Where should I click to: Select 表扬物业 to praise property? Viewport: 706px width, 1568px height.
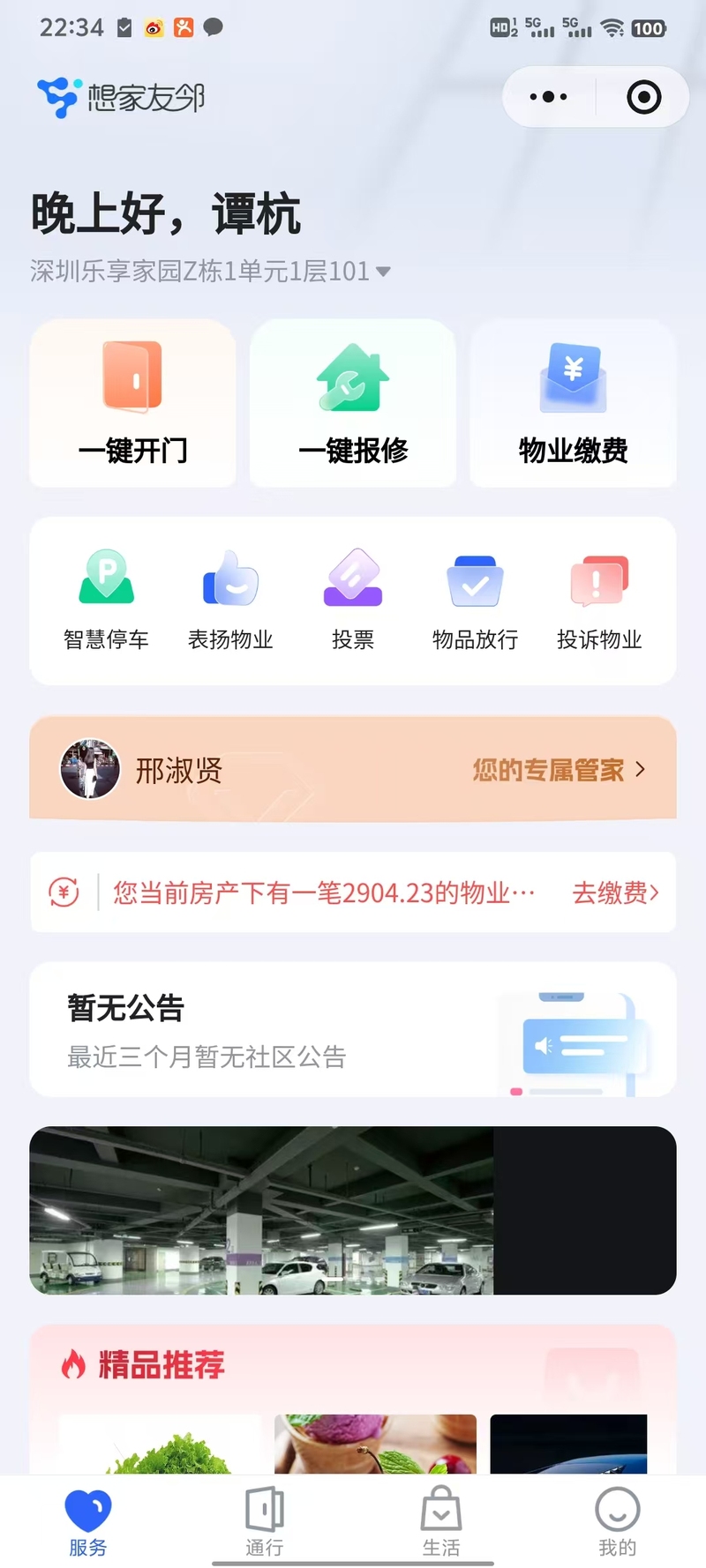(x=230, y=600)
